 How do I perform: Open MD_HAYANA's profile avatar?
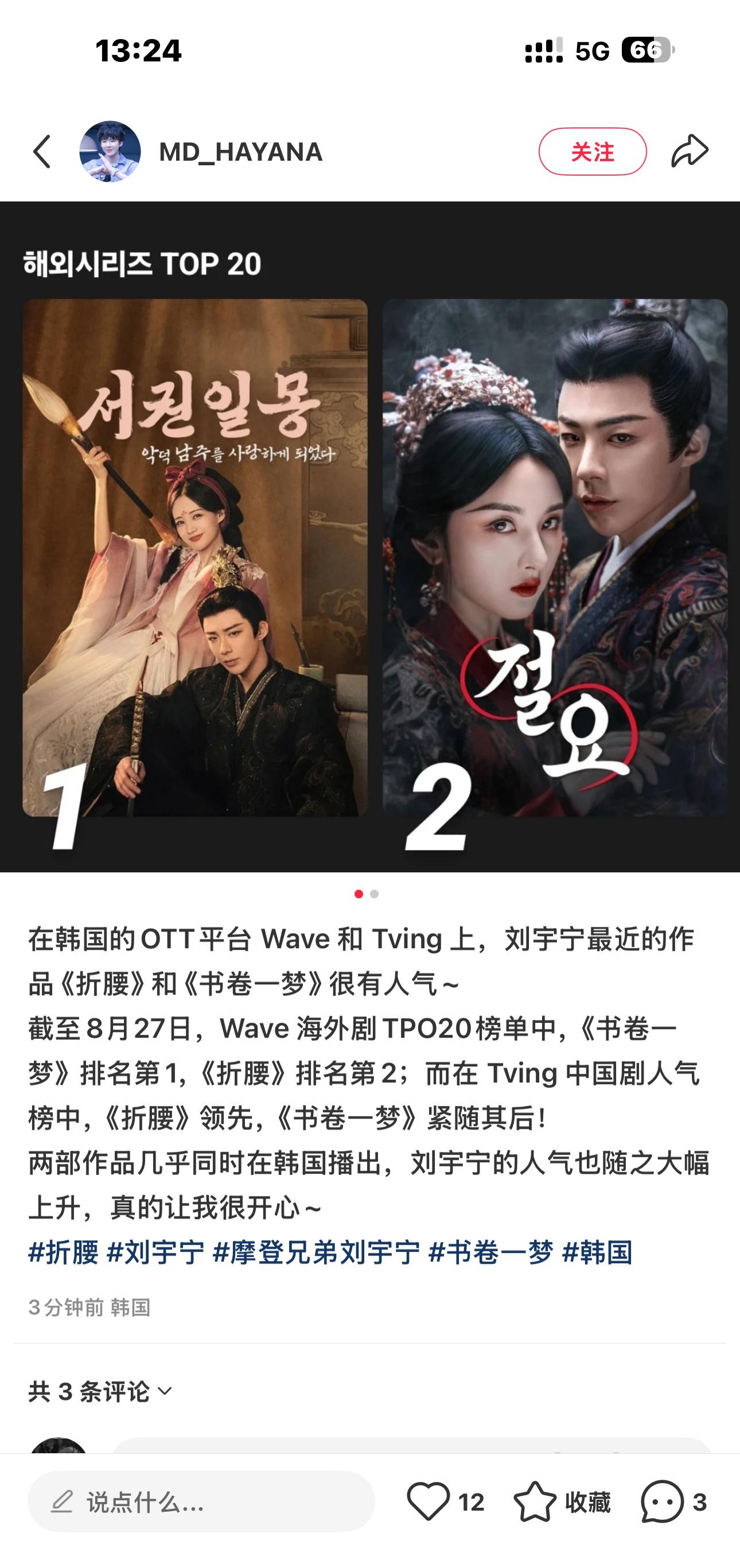pyautogui.click(x=110, y=152)
